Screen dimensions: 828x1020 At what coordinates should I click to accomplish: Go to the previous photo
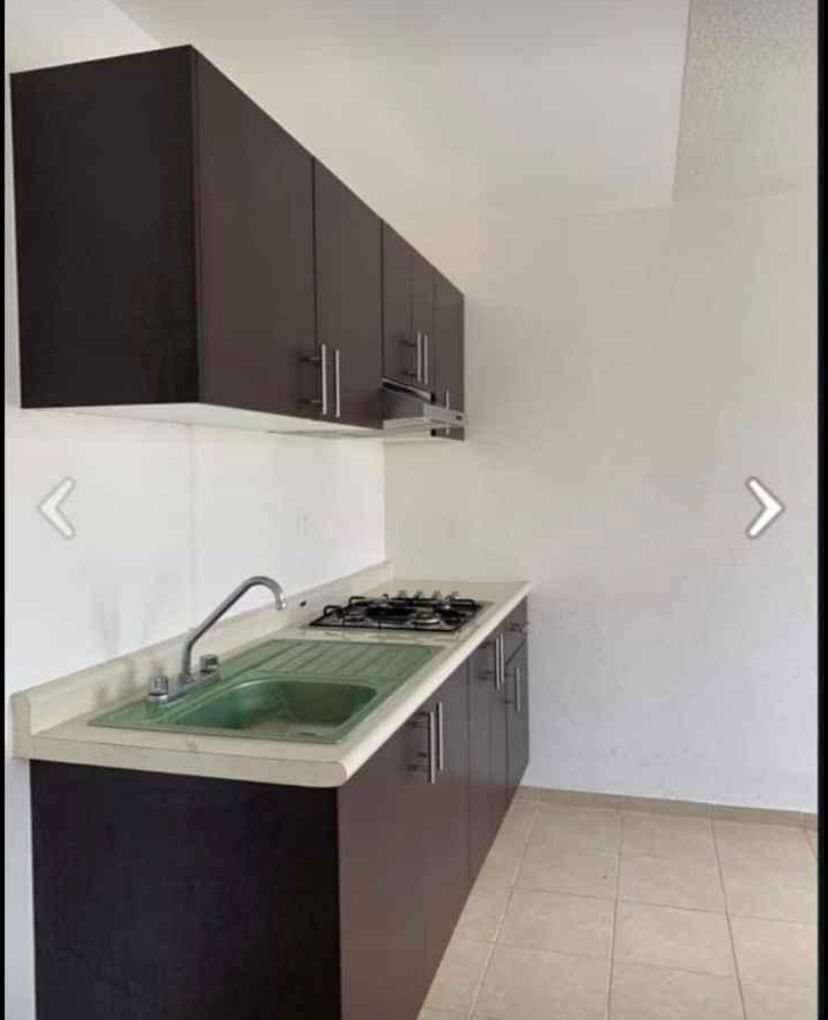[57, 508]
